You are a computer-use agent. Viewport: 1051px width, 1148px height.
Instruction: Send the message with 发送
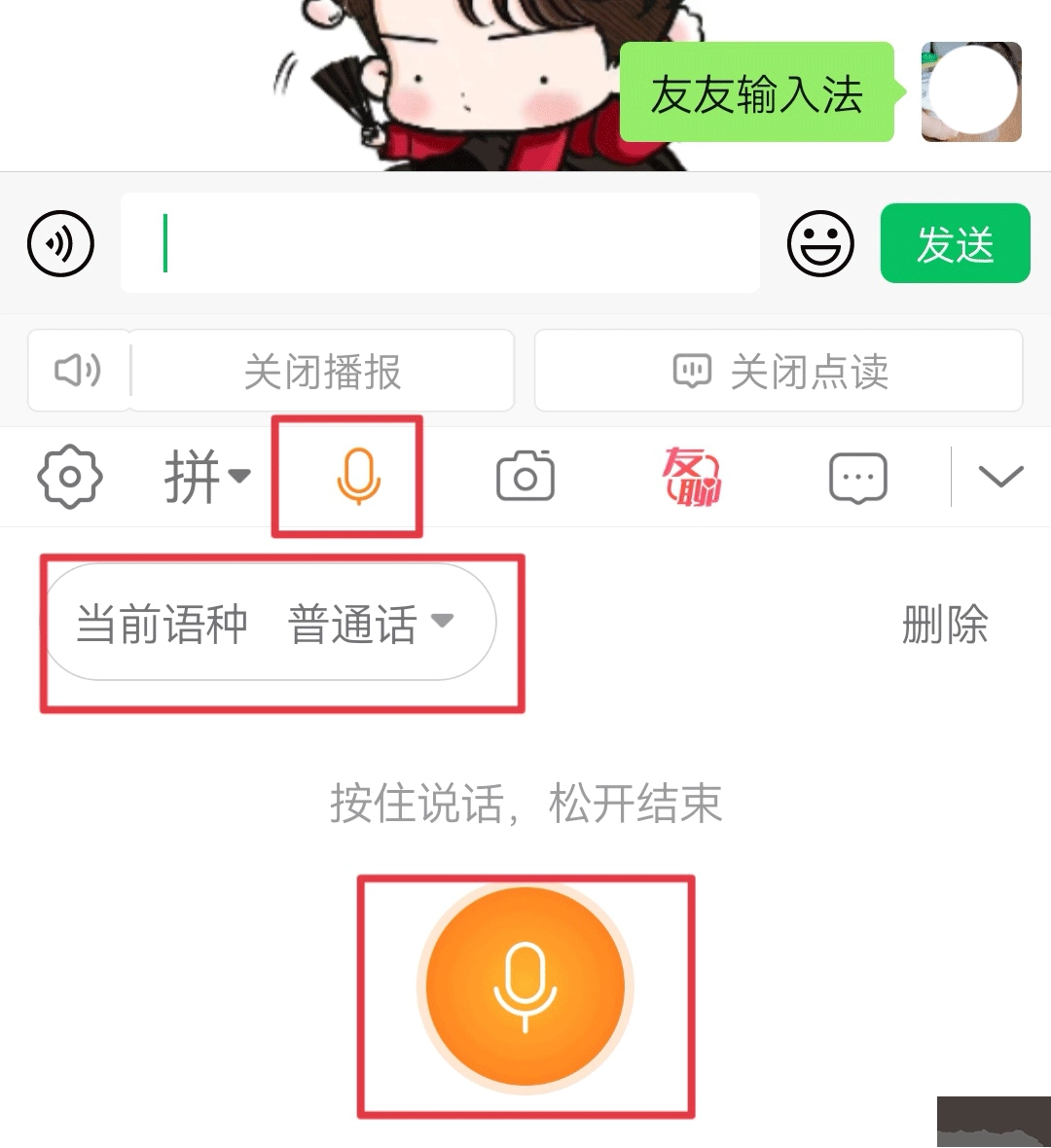[x=955, y=243]
